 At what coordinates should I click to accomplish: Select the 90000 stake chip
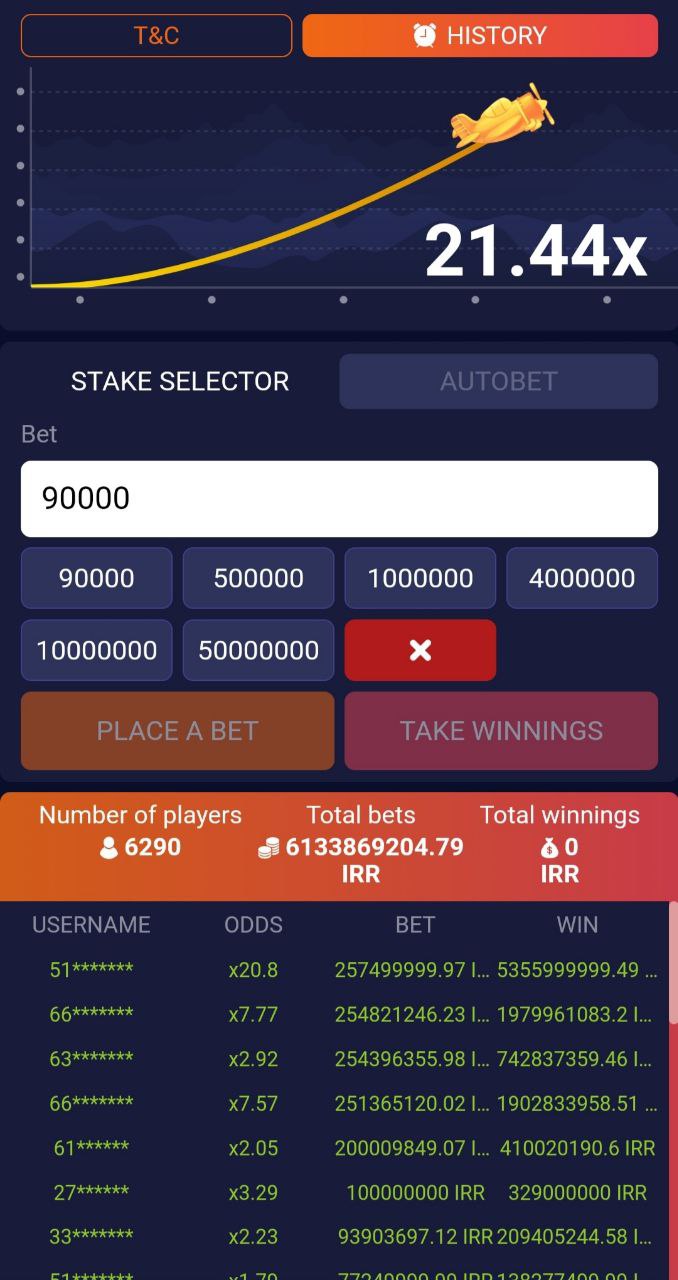pyautogui.click(x=96, y=578)
